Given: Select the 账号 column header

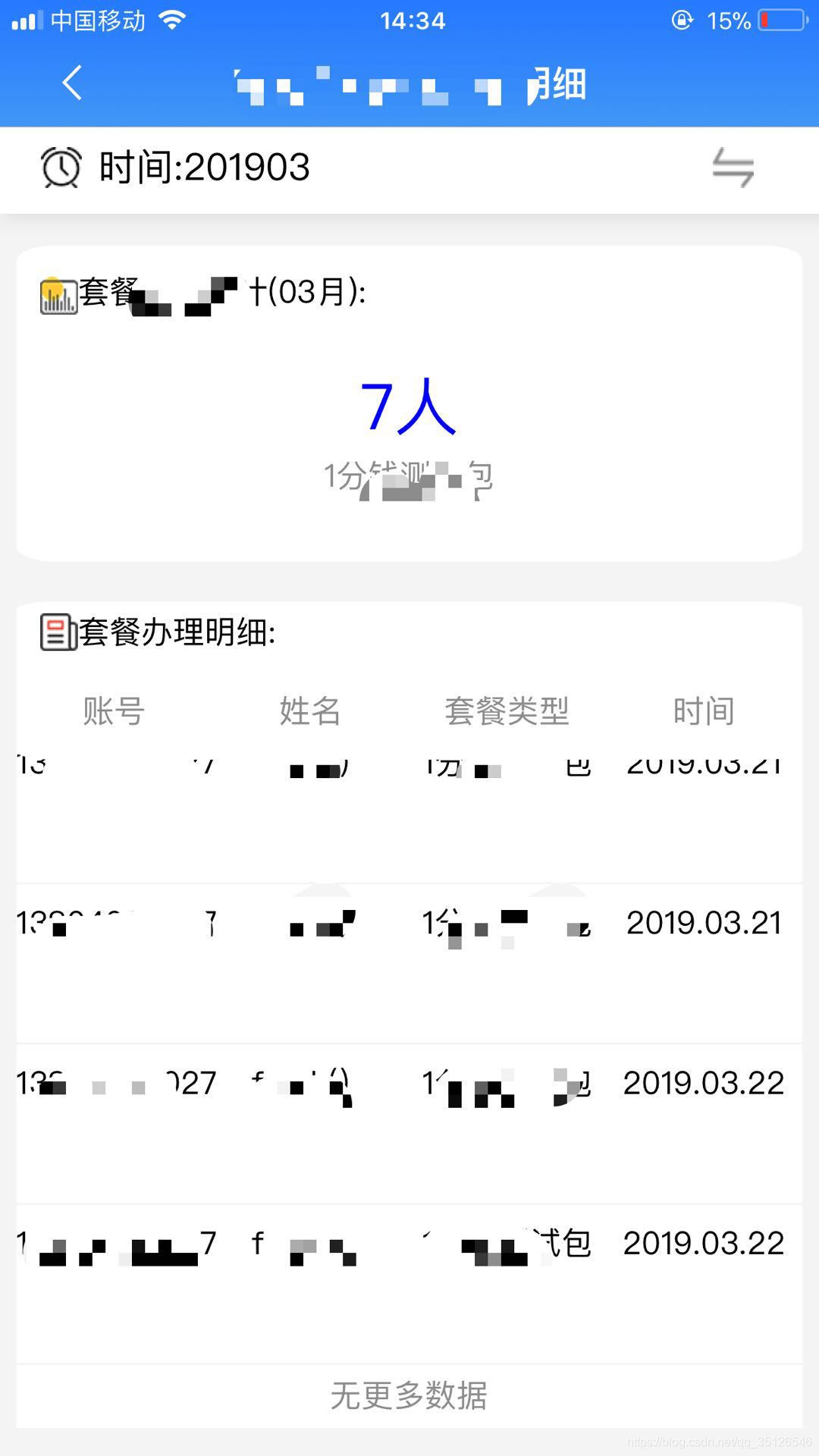Looking at the screenshot, I should pos(114,711).
